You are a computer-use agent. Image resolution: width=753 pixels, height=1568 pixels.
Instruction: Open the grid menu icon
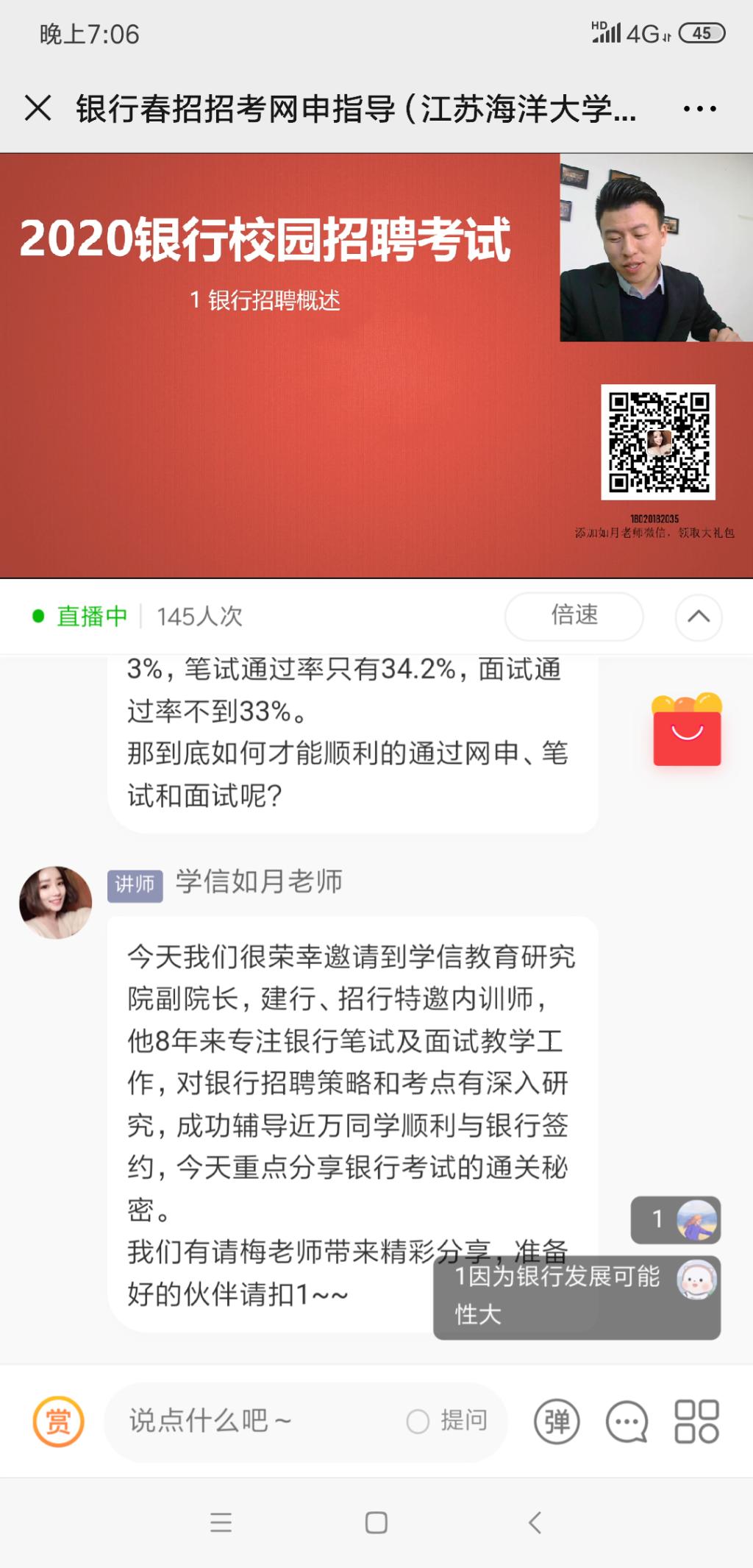pyautogui.click(x=696, y=1421)
